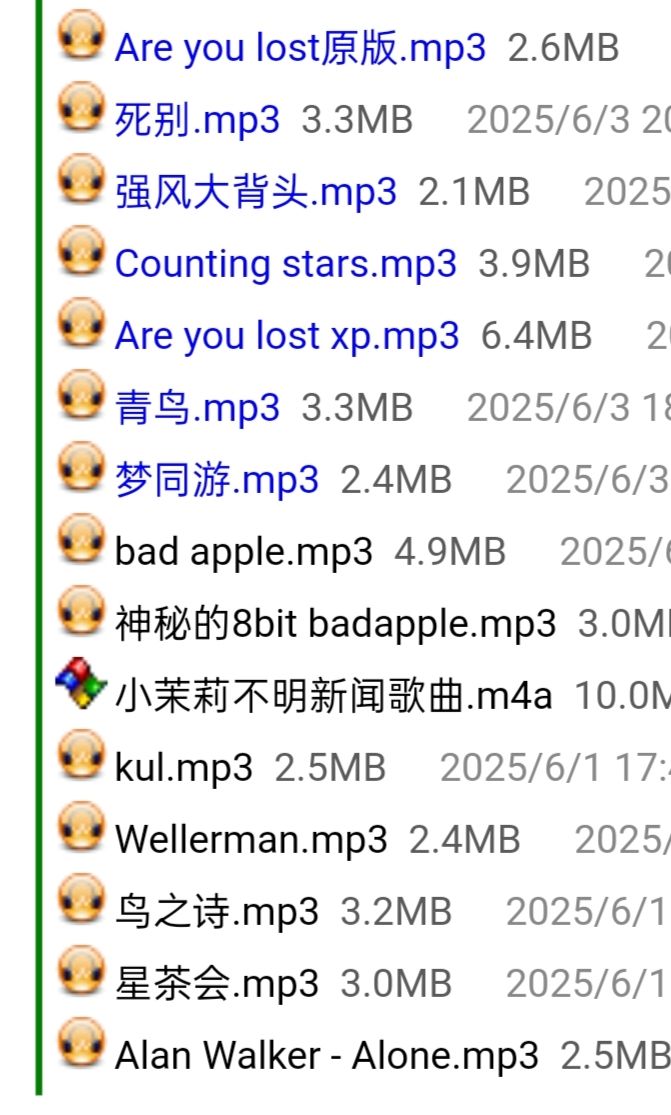Screen dimensions: 671x1115
Task: Open Alan Walker - Alone.mp3
Action: [x=326, y=1056]
